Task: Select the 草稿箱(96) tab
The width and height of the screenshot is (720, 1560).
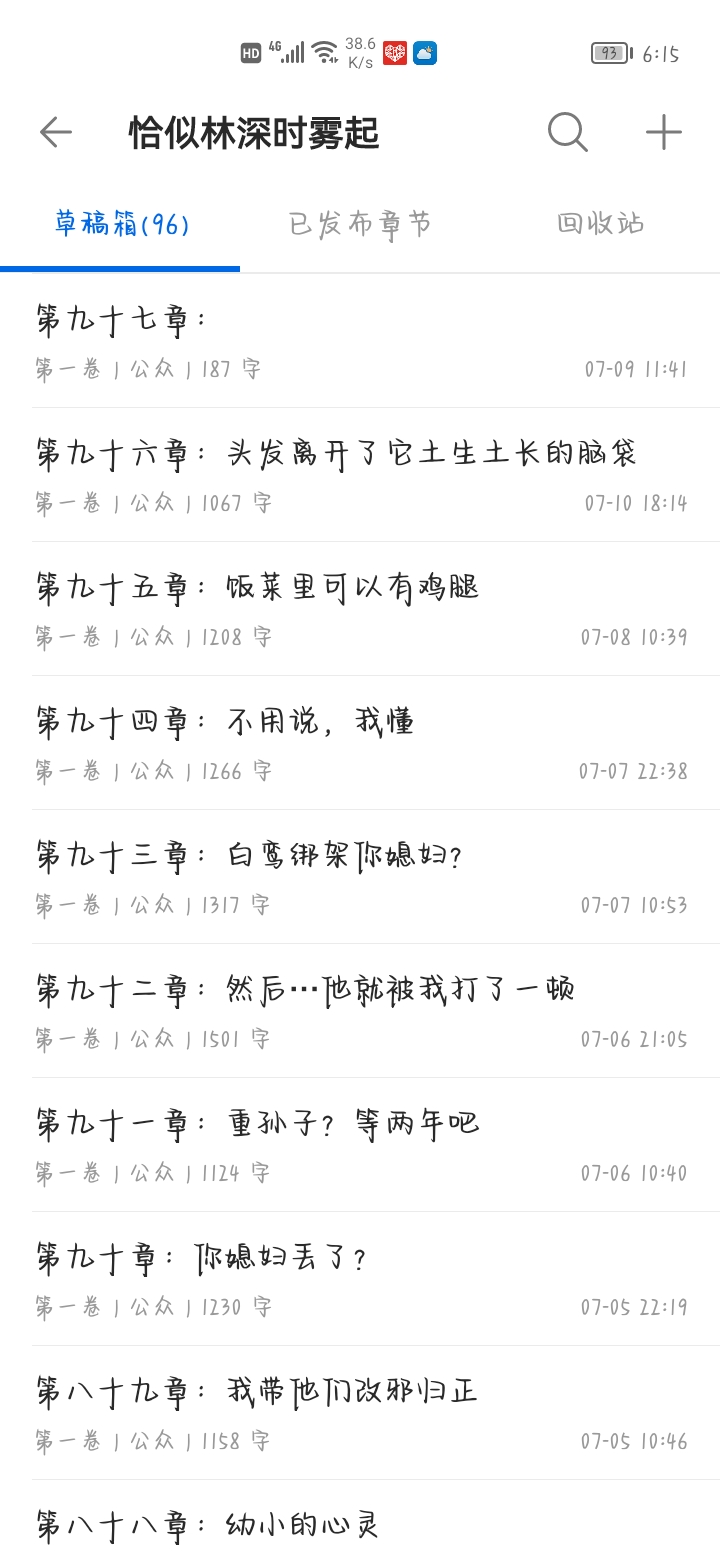Action: point(121,224)
